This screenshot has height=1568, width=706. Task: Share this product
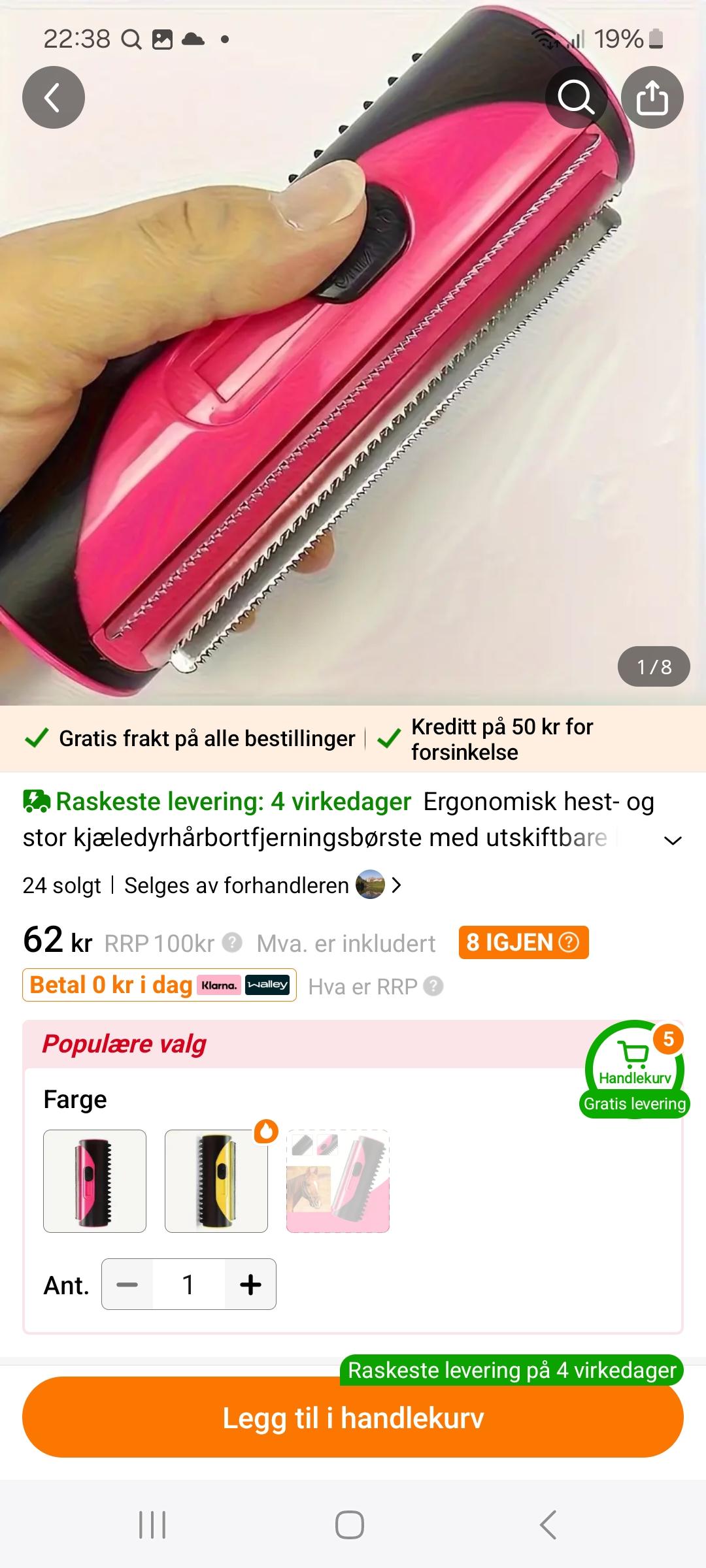652,97
